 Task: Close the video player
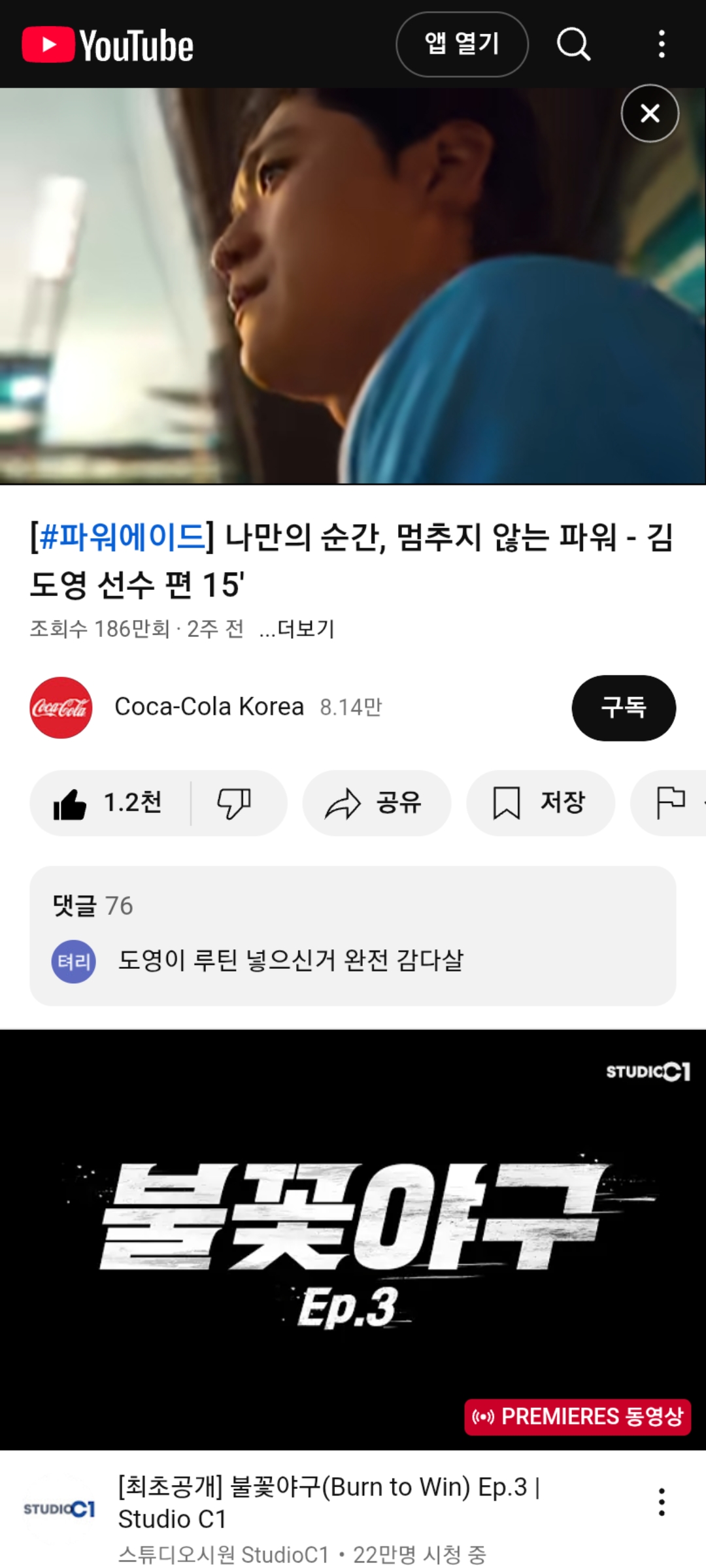650,114
